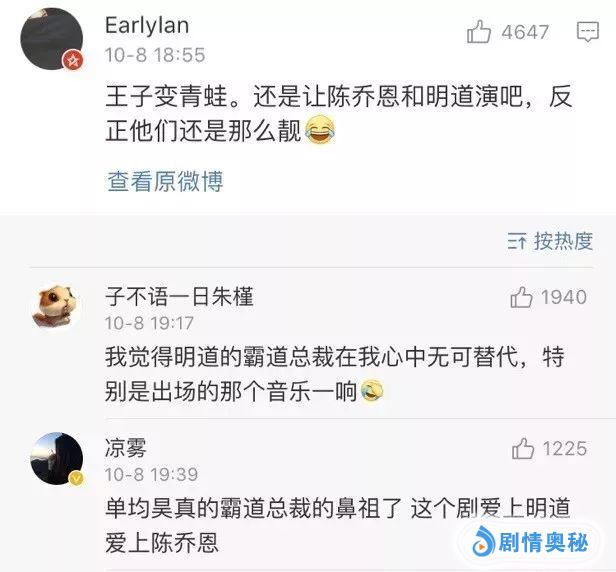
Task: Like Earlylan's comment
Action: (480, 32)
